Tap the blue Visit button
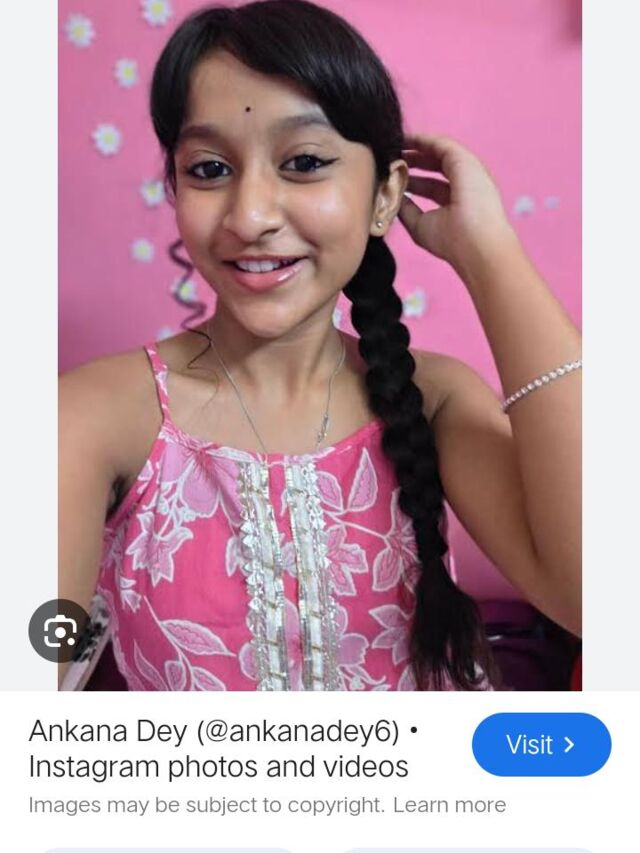 (x=541, y=745)
